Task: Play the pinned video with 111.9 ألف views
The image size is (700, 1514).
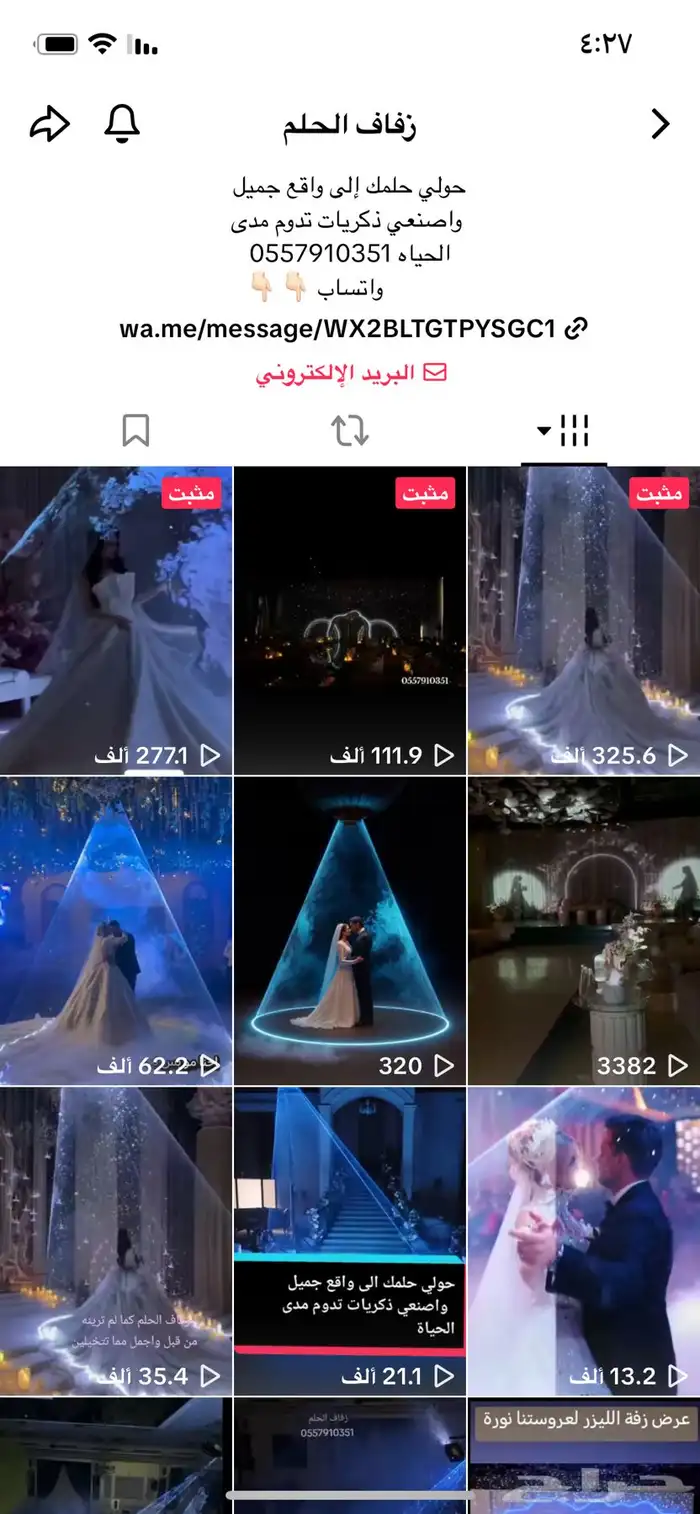Action: point(350,620)
